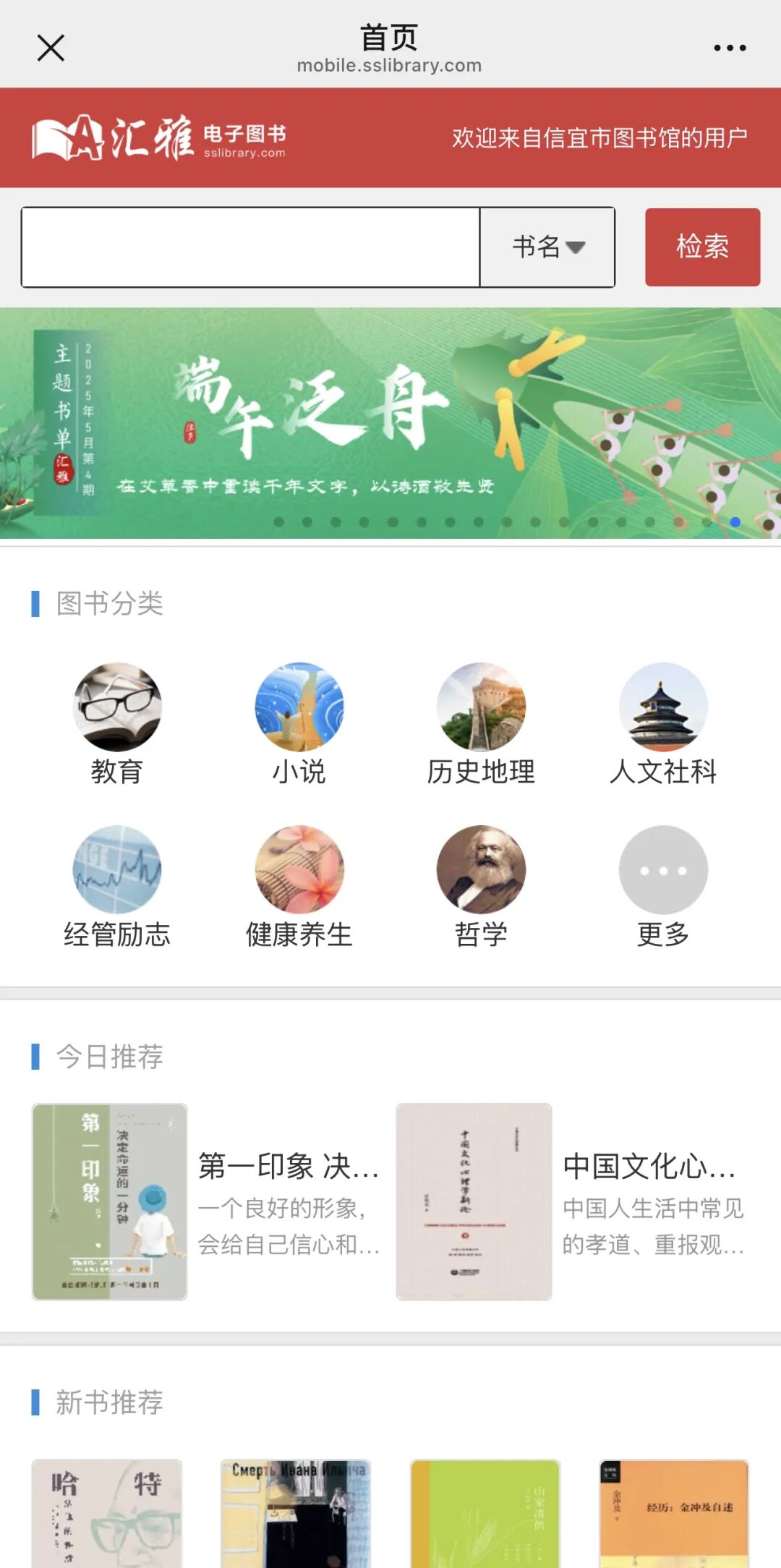781x1568 pixels.
Task: Select the 经管励志 category
Action: click(117, 870)
